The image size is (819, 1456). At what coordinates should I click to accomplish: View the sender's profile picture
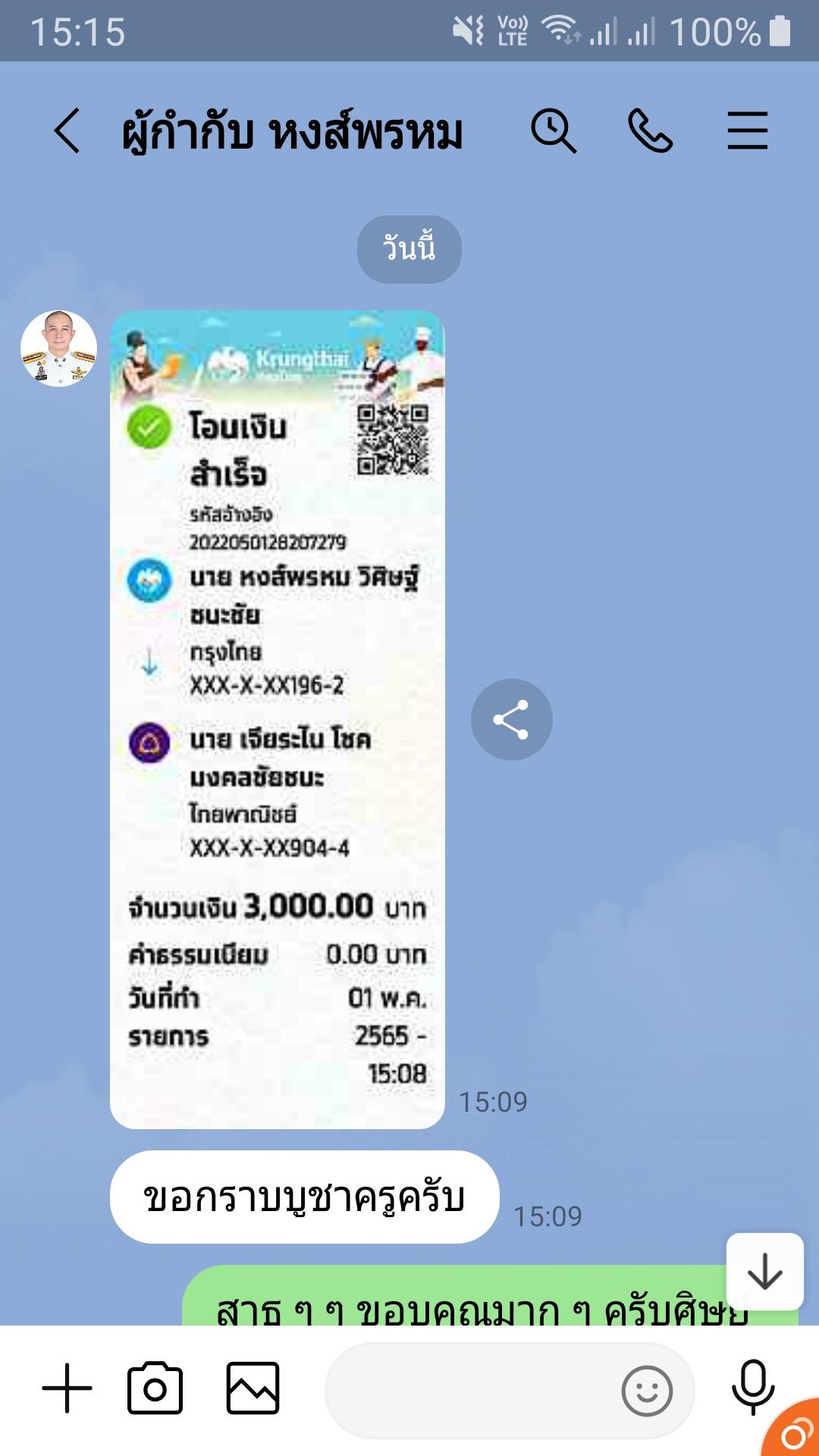[59, 348]
